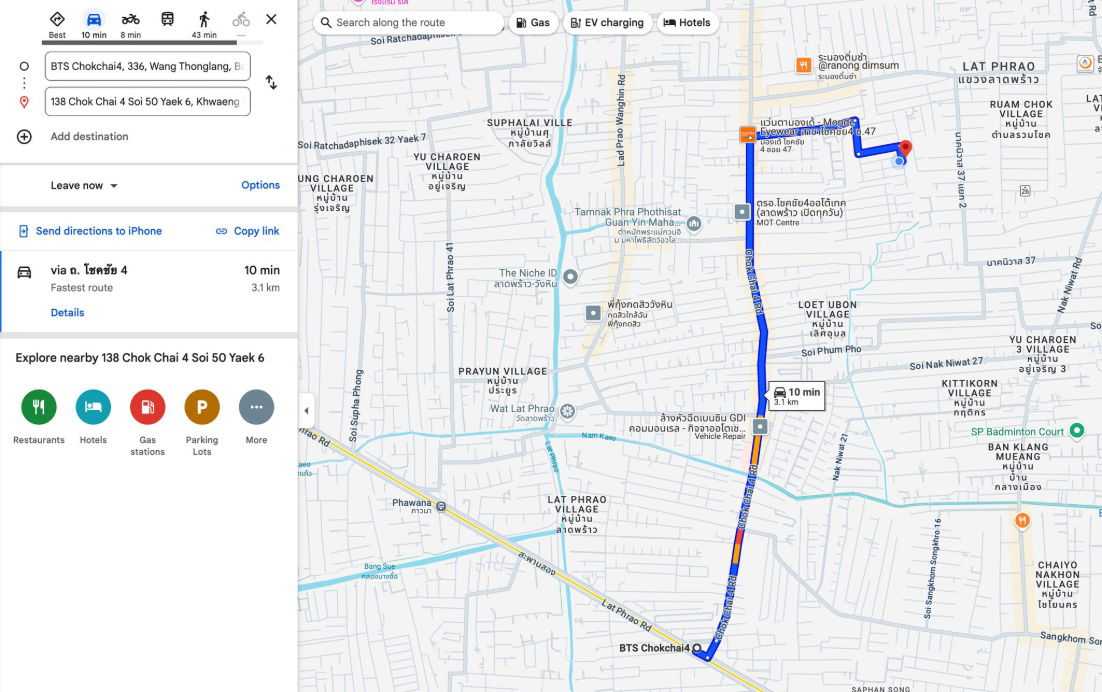1102x692 pixels.
Task: Filter map by EV charging
Action: [x=607, y=22]
